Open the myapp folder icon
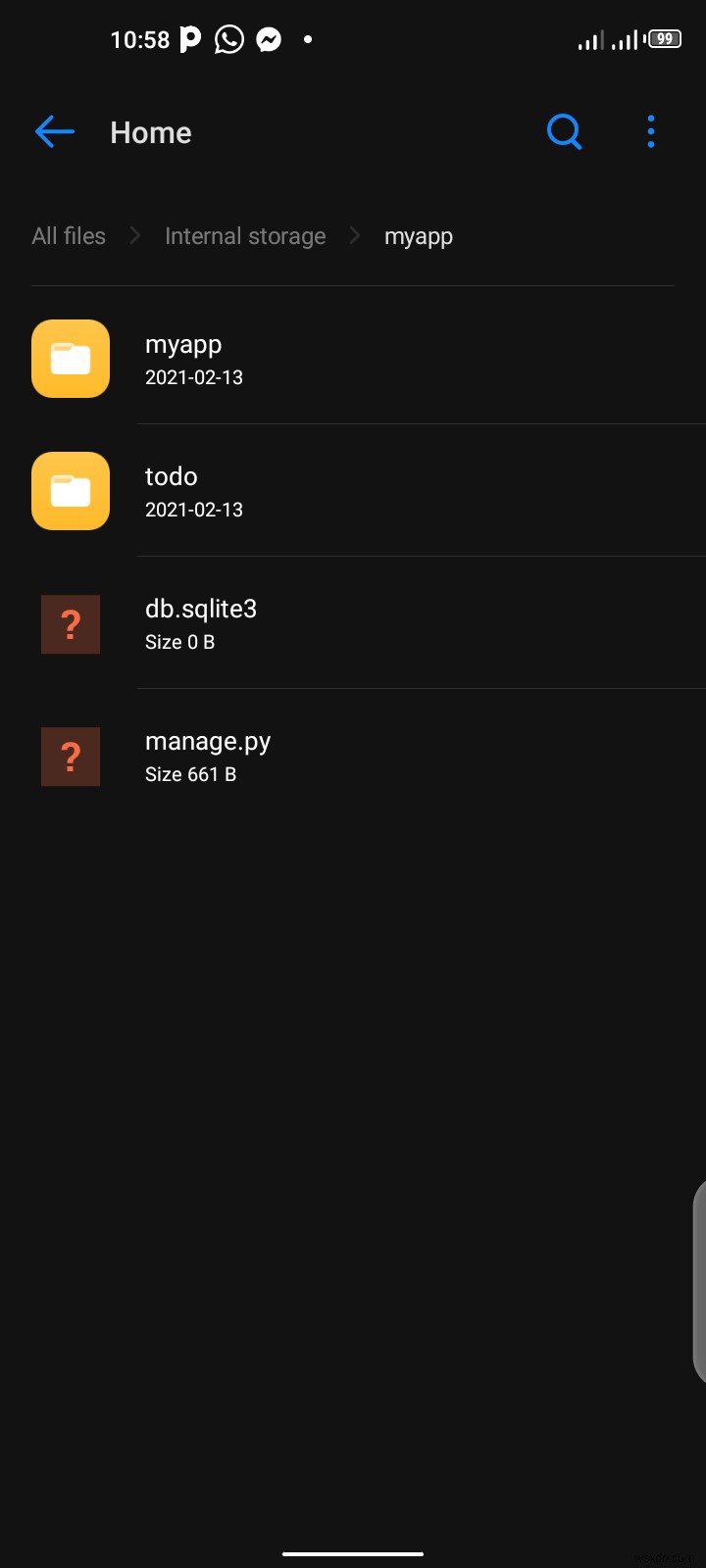Screen dimensions: 706x1568 [x=70, y=359]
